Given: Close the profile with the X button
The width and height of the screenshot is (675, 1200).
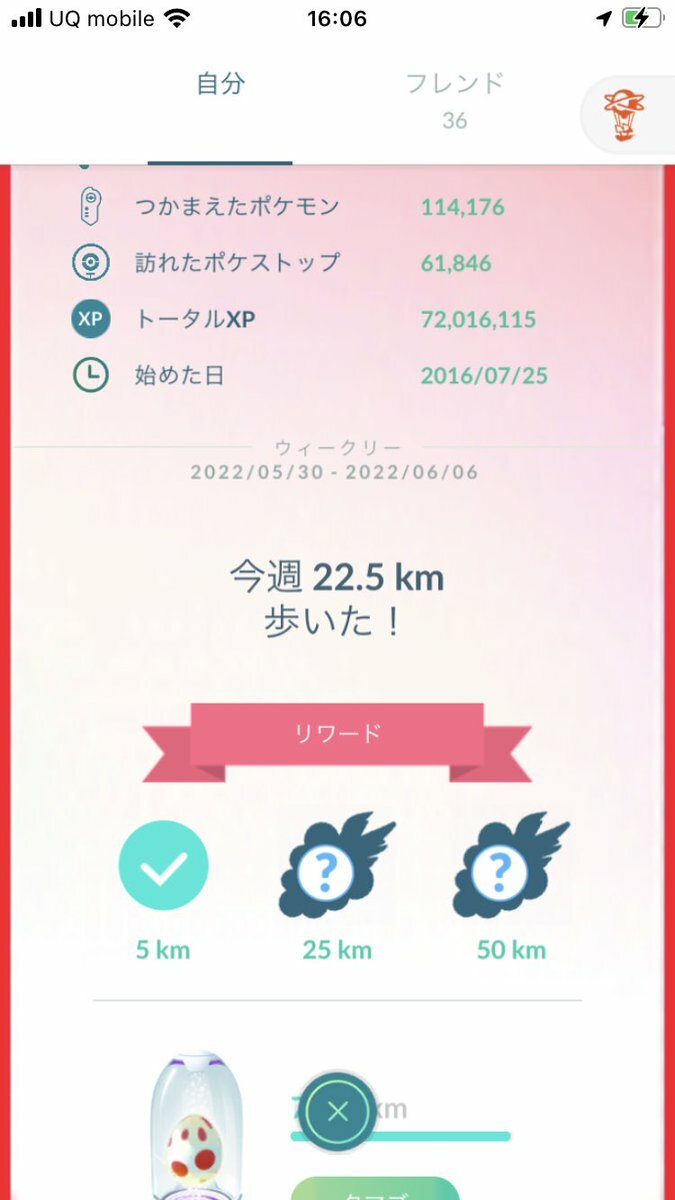Looking at the screenshot, I should click(x=338, y=1112).
